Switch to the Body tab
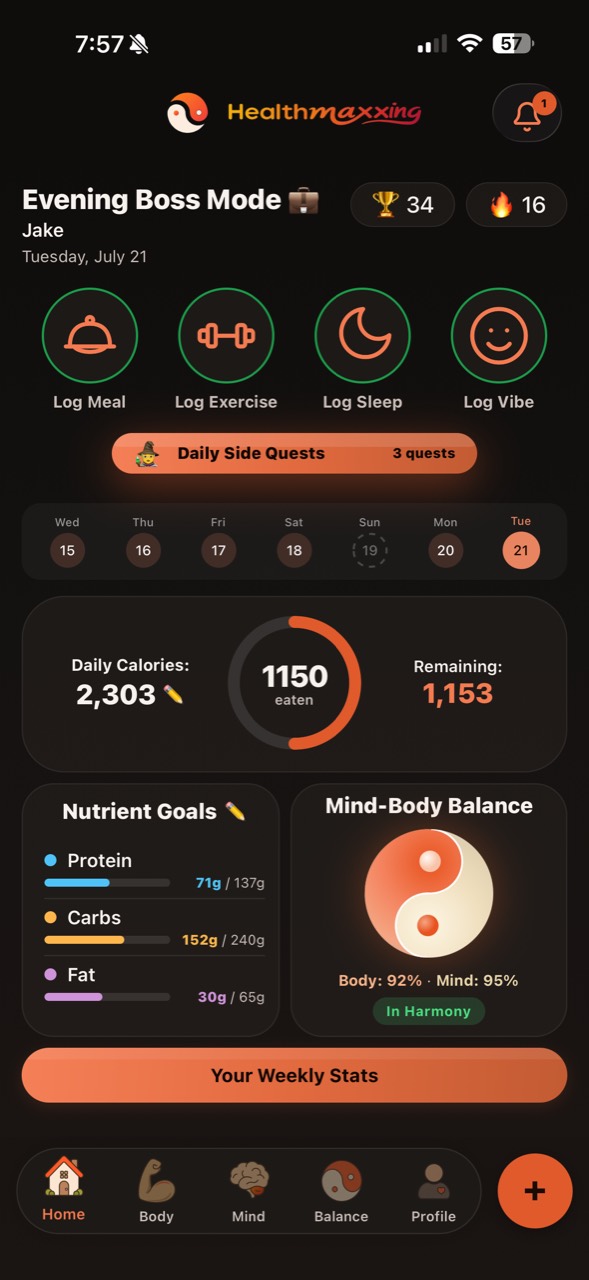Viewport: 589px width, 1280px height. [x=156, y=1191]
